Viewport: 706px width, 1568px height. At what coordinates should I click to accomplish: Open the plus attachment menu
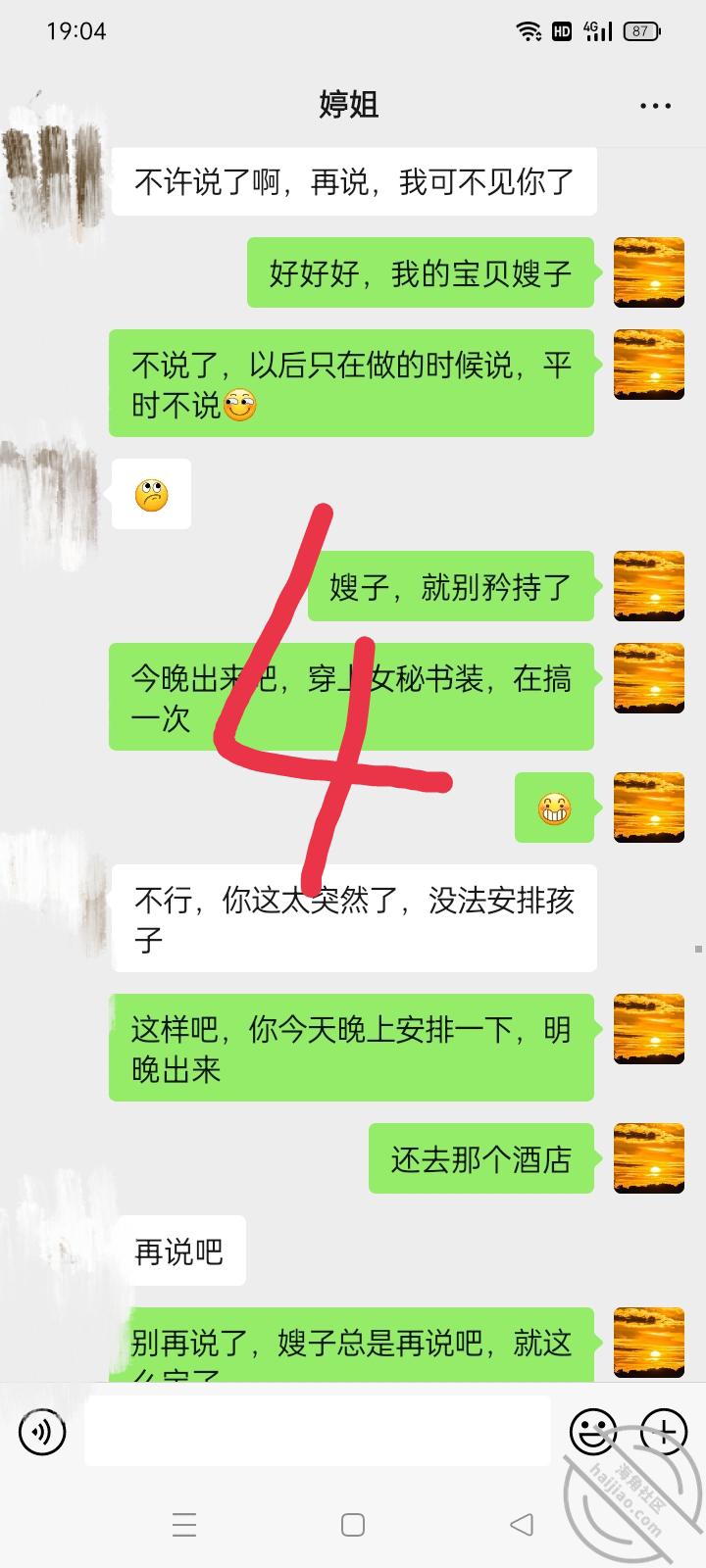pyautogui.click(x=664, y=1432)
